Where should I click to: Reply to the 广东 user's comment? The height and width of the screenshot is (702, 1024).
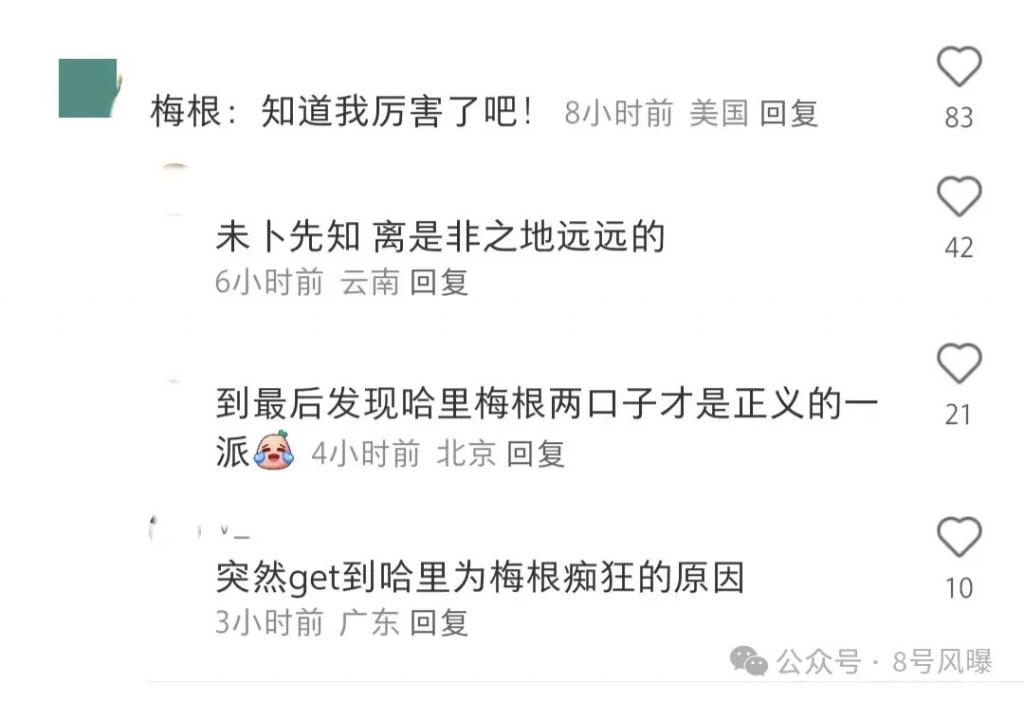point(440,623)
